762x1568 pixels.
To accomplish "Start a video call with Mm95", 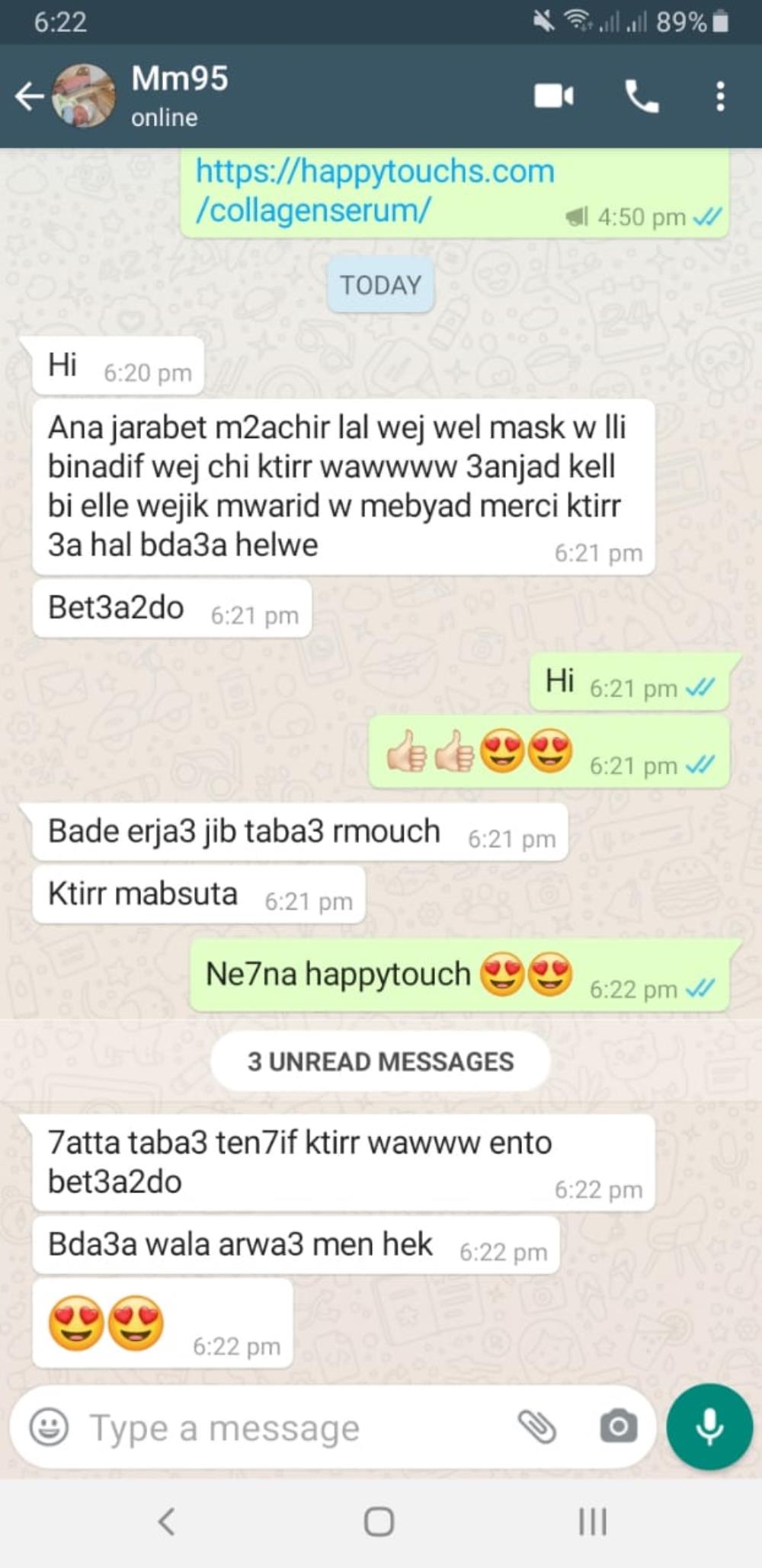I will click(554, 97).
